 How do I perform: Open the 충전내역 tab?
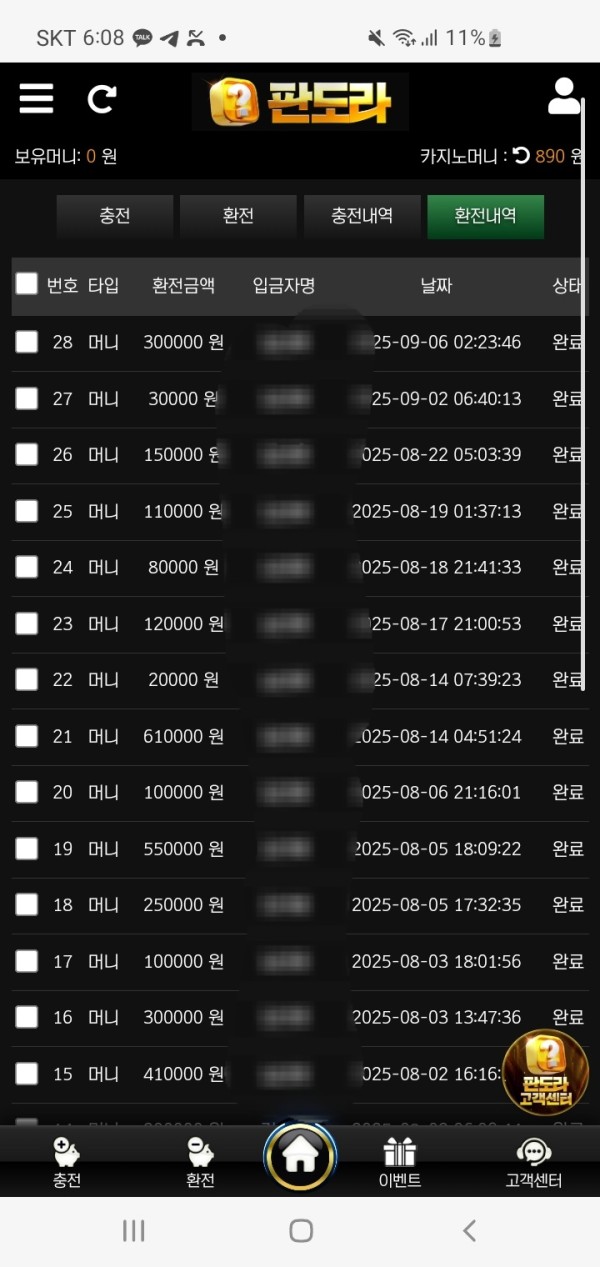362,216
